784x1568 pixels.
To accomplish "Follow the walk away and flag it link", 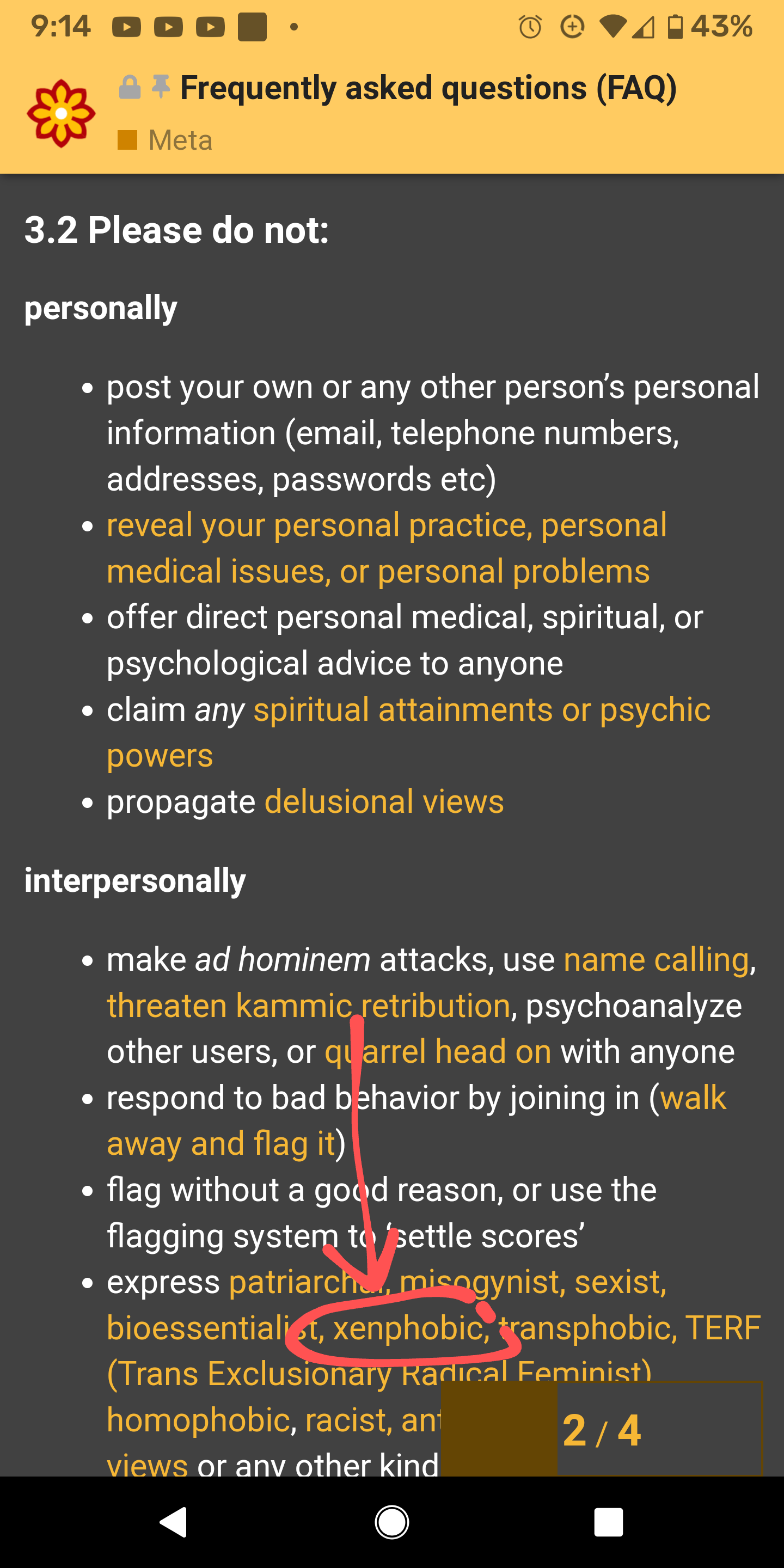I will pos(416,1120).
